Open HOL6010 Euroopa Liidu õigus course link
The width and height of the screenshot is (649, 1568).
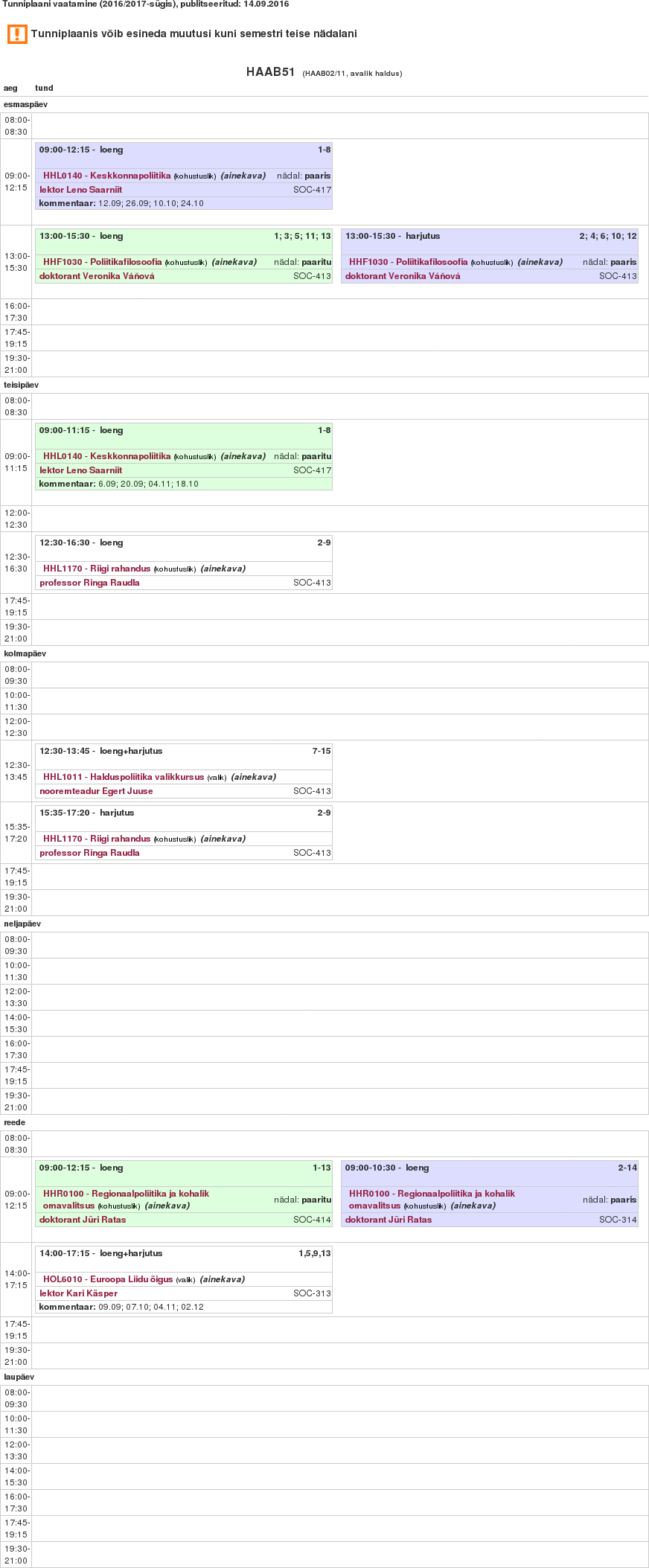(x=107, y=1279)
